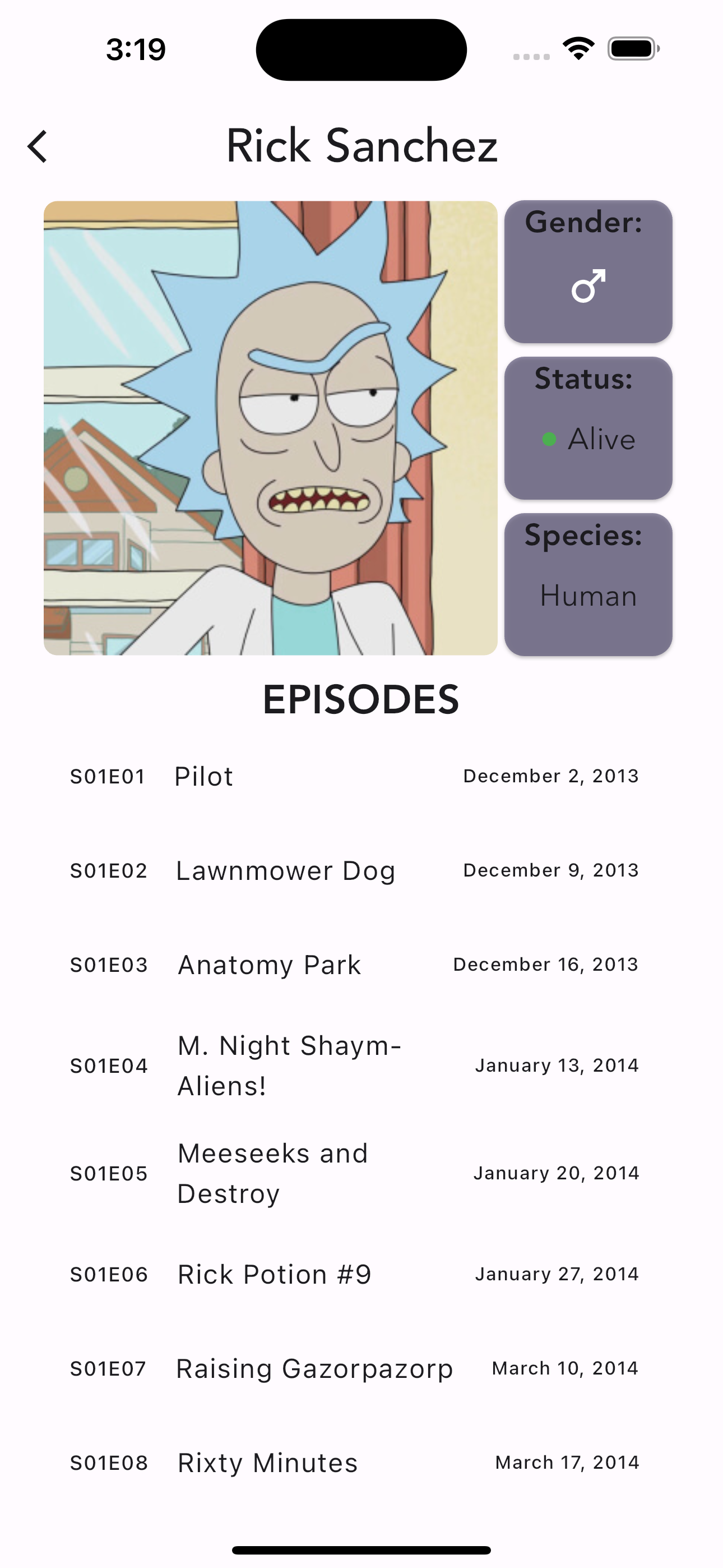Tap the cellular signal dots

530,56
